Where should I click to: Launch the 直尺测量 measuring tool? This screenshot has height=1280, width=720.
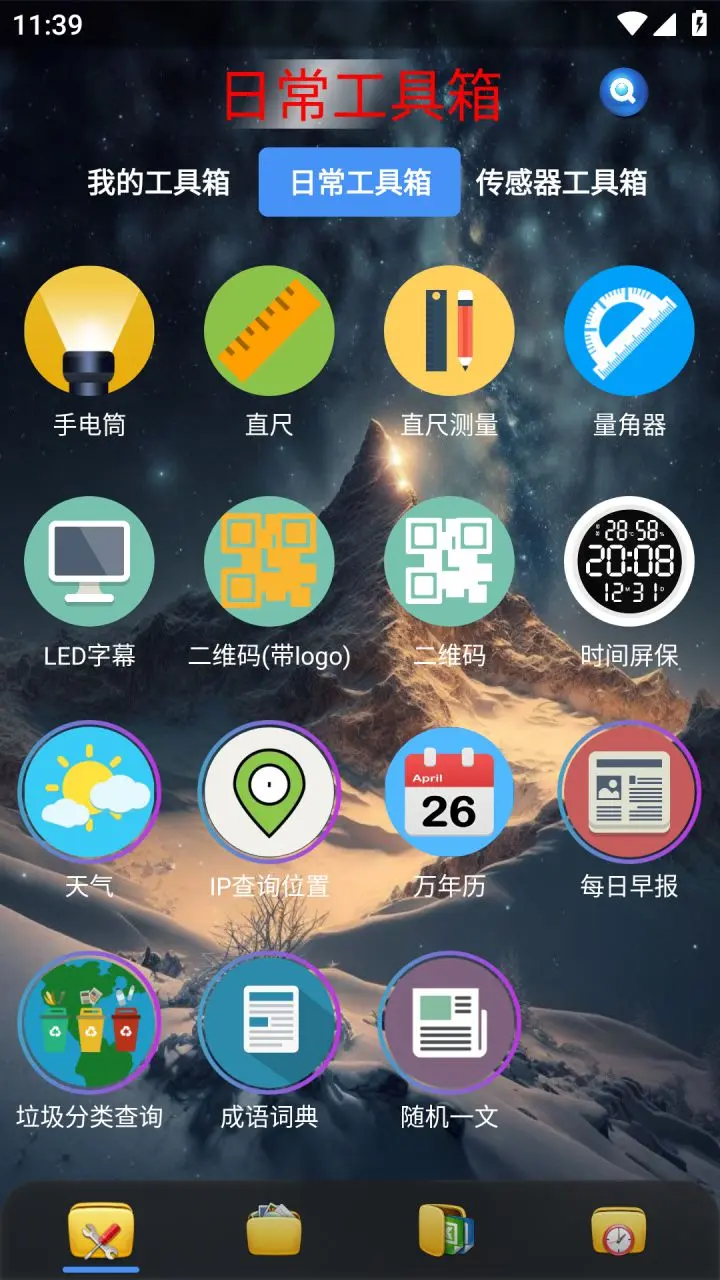[449, 330]
